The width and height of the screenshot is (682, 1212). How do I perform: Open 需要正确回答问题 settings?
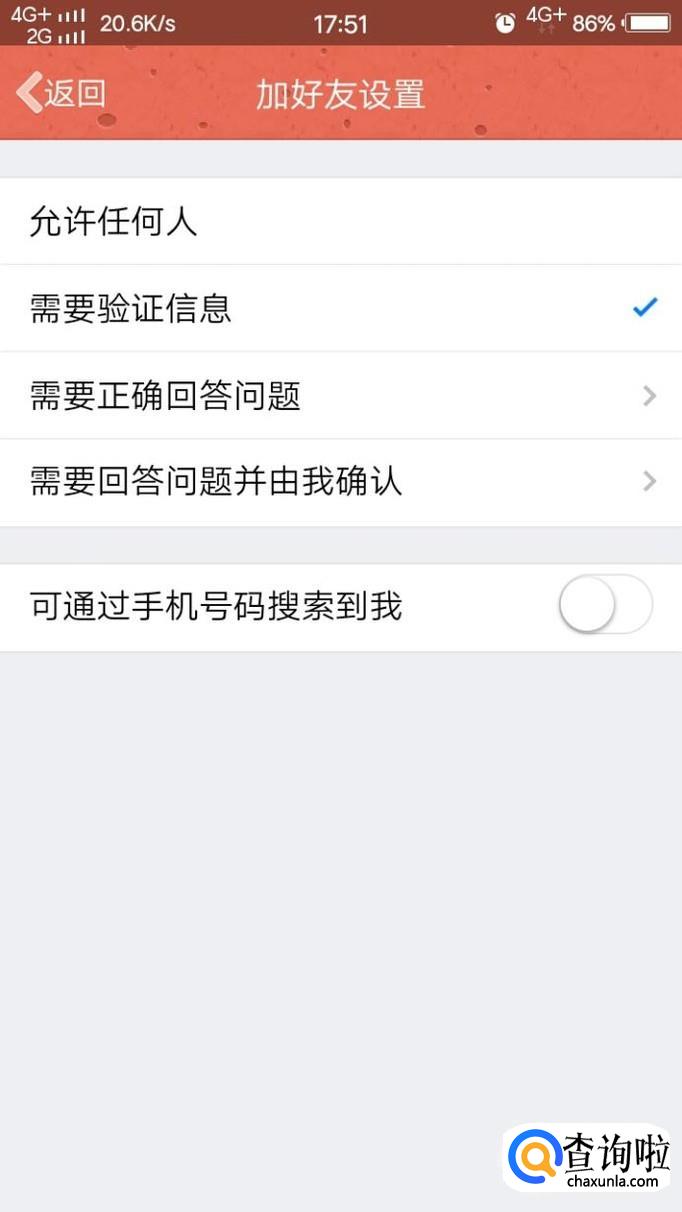(340, 396)
